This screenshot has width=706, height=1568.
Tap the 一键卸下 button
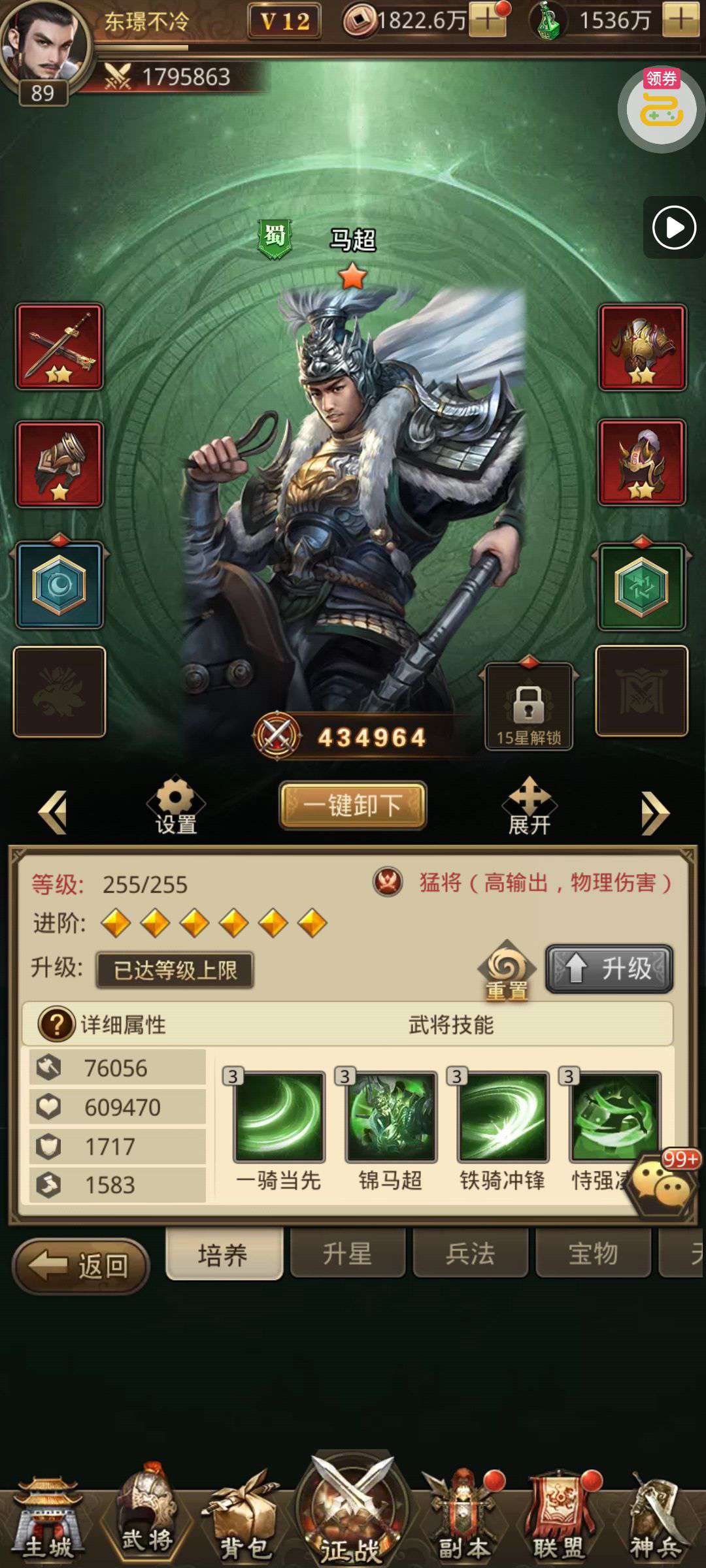pyautogui.click(x=353, y=806)
